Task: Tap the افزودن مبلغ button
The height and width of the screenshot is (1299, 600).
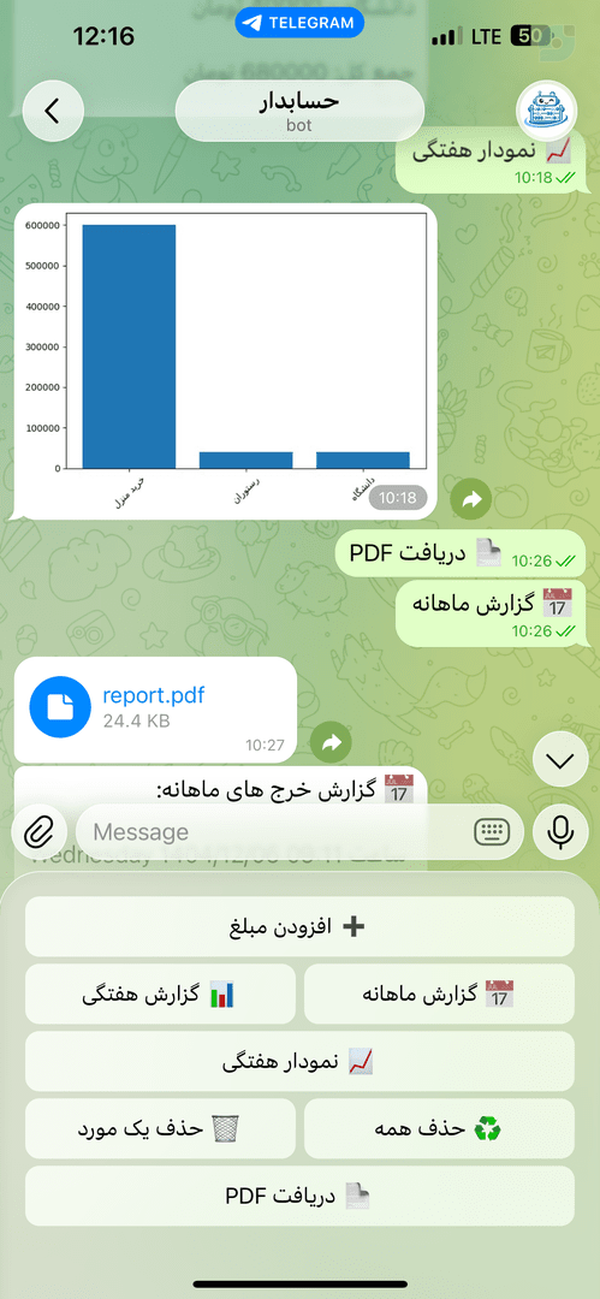Action: [300, 927]
